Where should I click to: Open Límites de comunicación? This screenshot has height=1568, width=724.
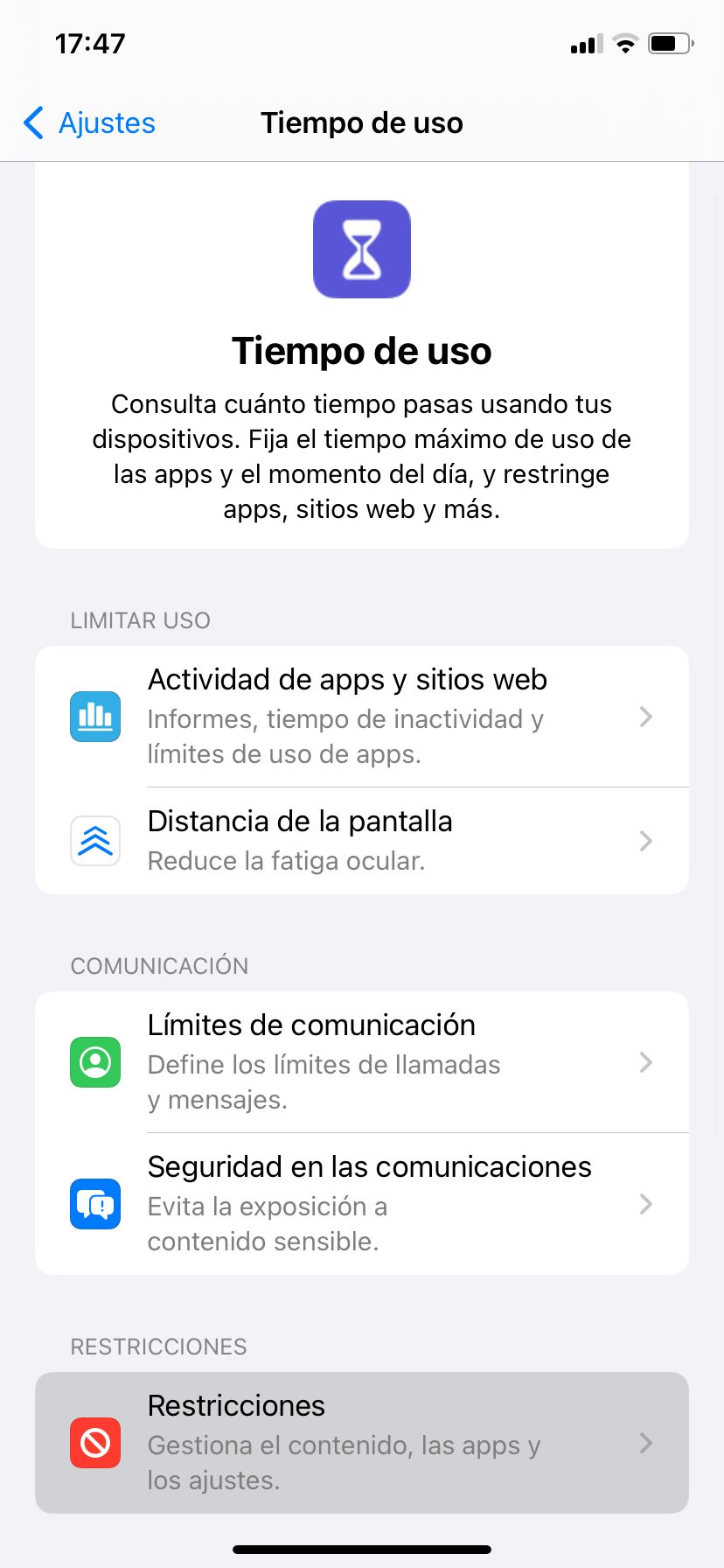362,1062
